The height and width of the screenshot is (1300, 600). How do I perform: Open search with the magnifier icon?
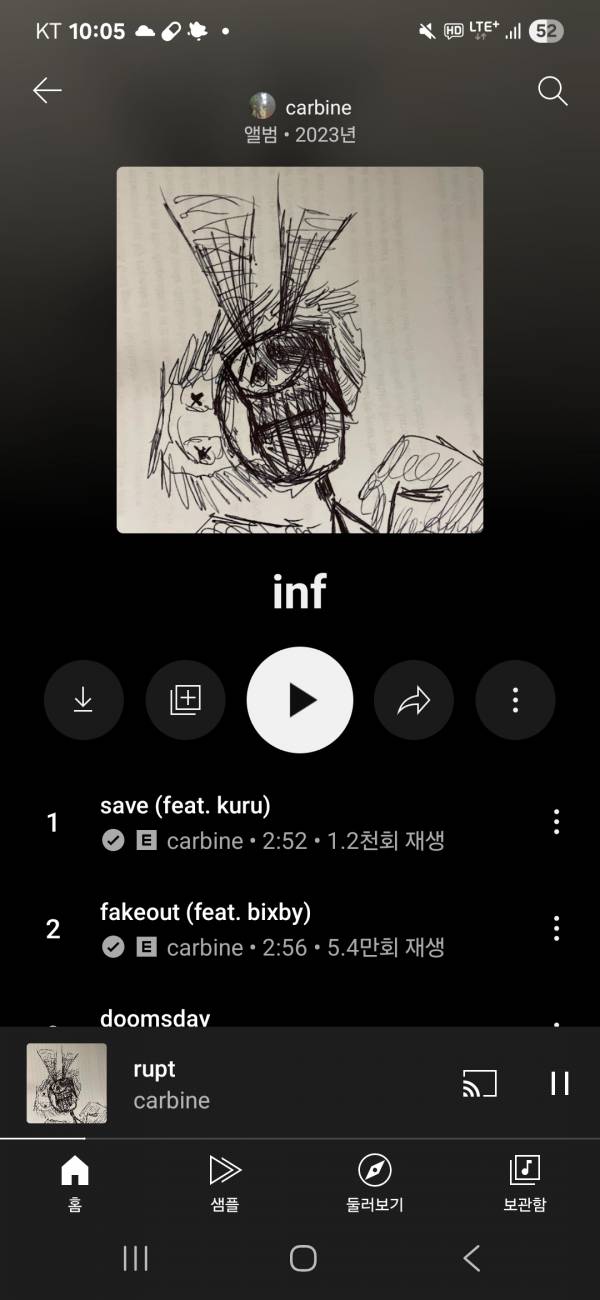coord(552,91)
